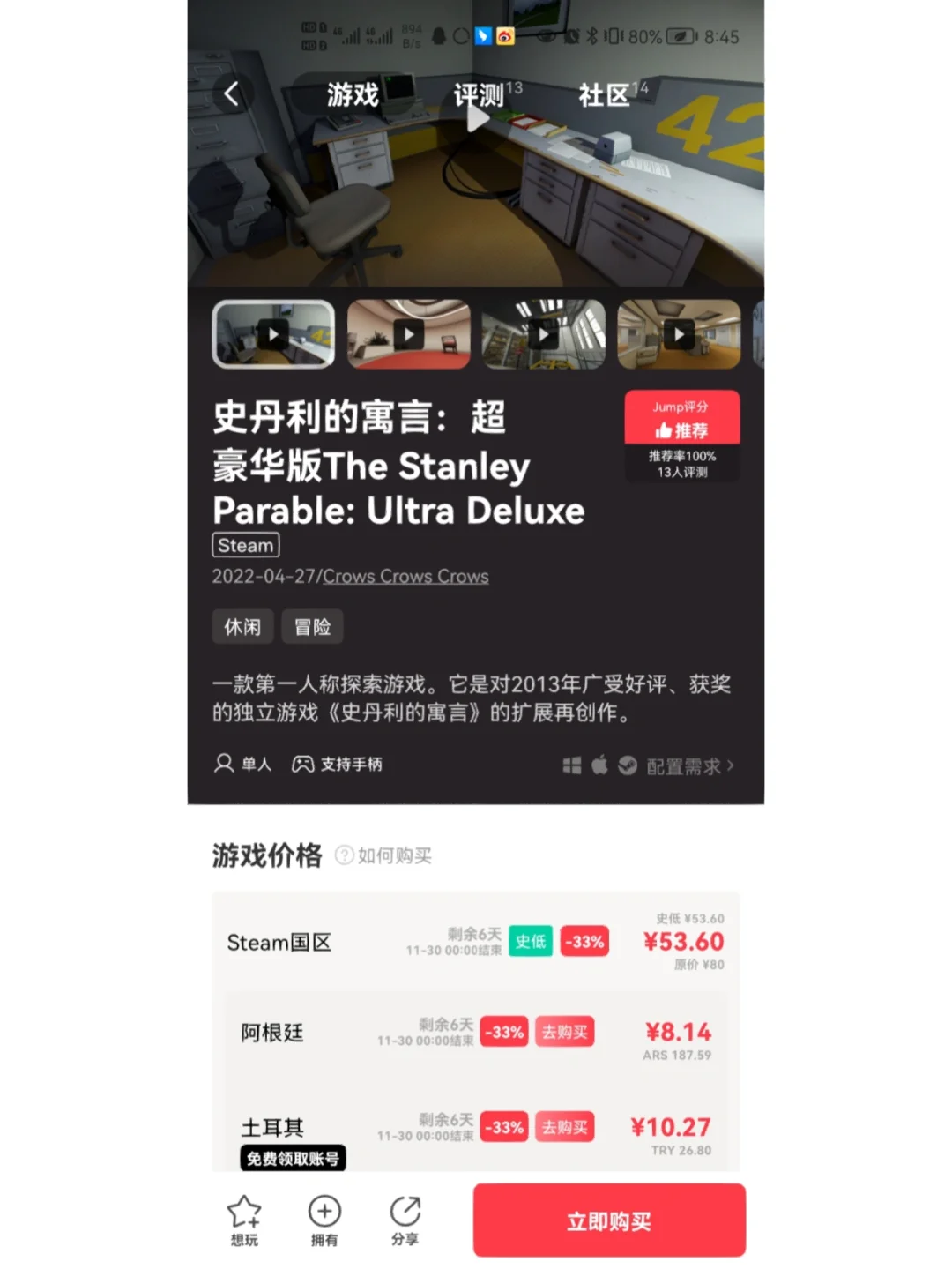Viewport: 952px width, 1269px height.
Task: Tap the 支持手柄 controller icon
Action: 303,764
